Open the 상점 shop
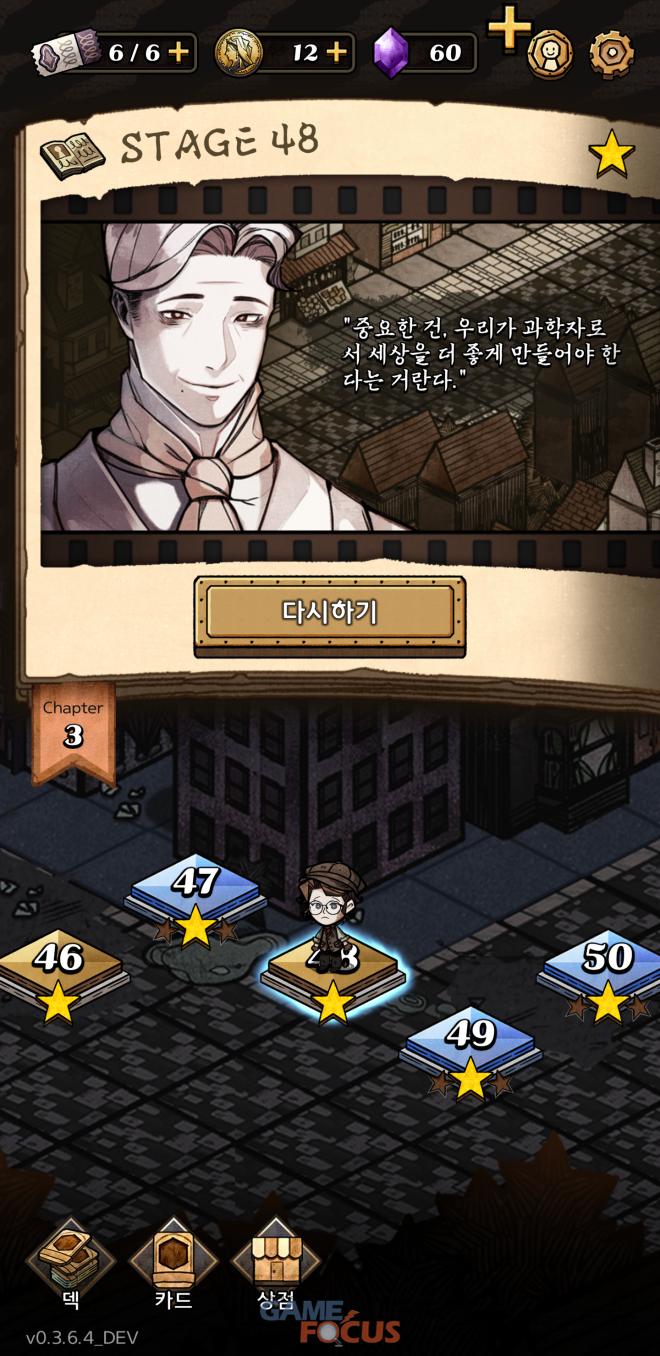This screenshot has width=660, height=1356. click(x=275, y=1262)
